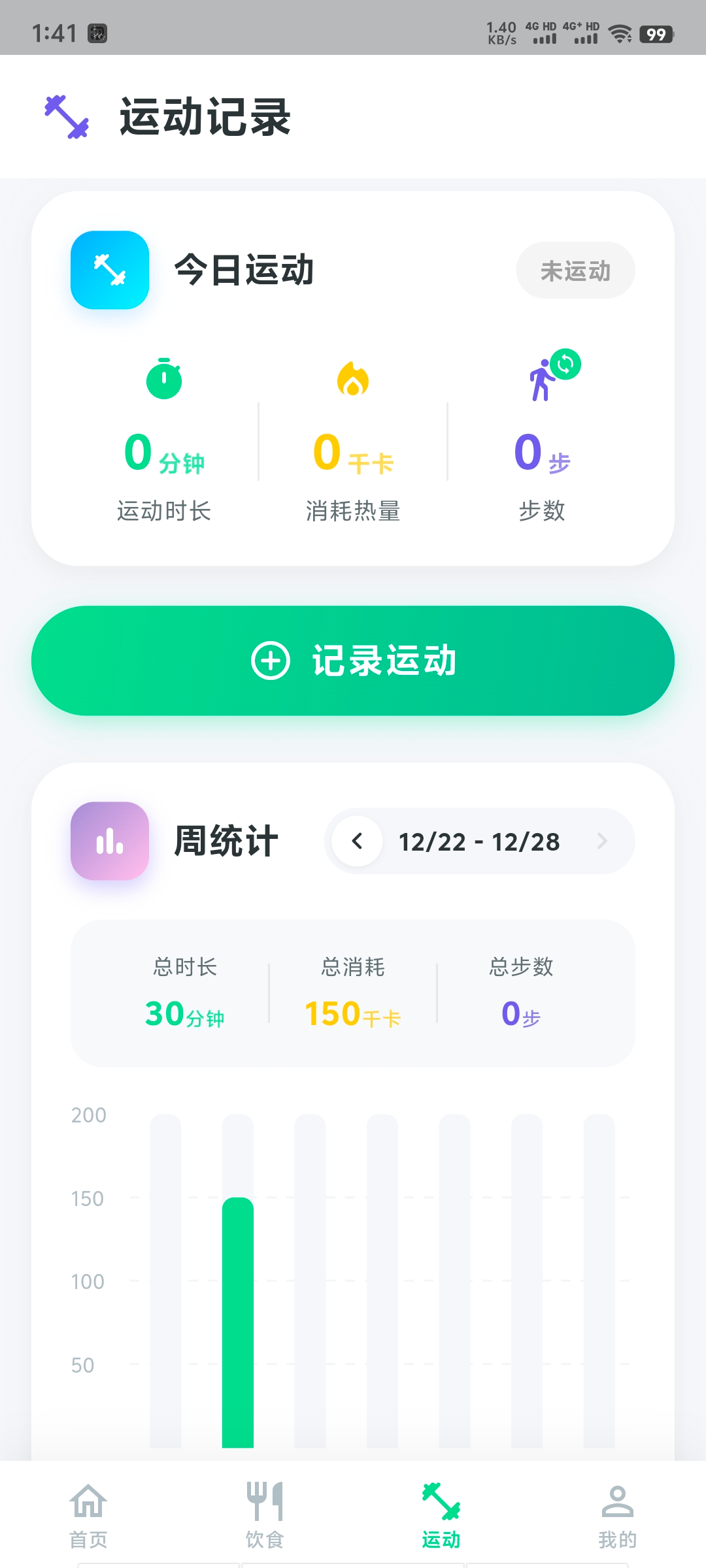This screenshot has width=706, height=1568.
Task: Select the blue dumbbell icon next to 今日运动
Action: point(109,270)
